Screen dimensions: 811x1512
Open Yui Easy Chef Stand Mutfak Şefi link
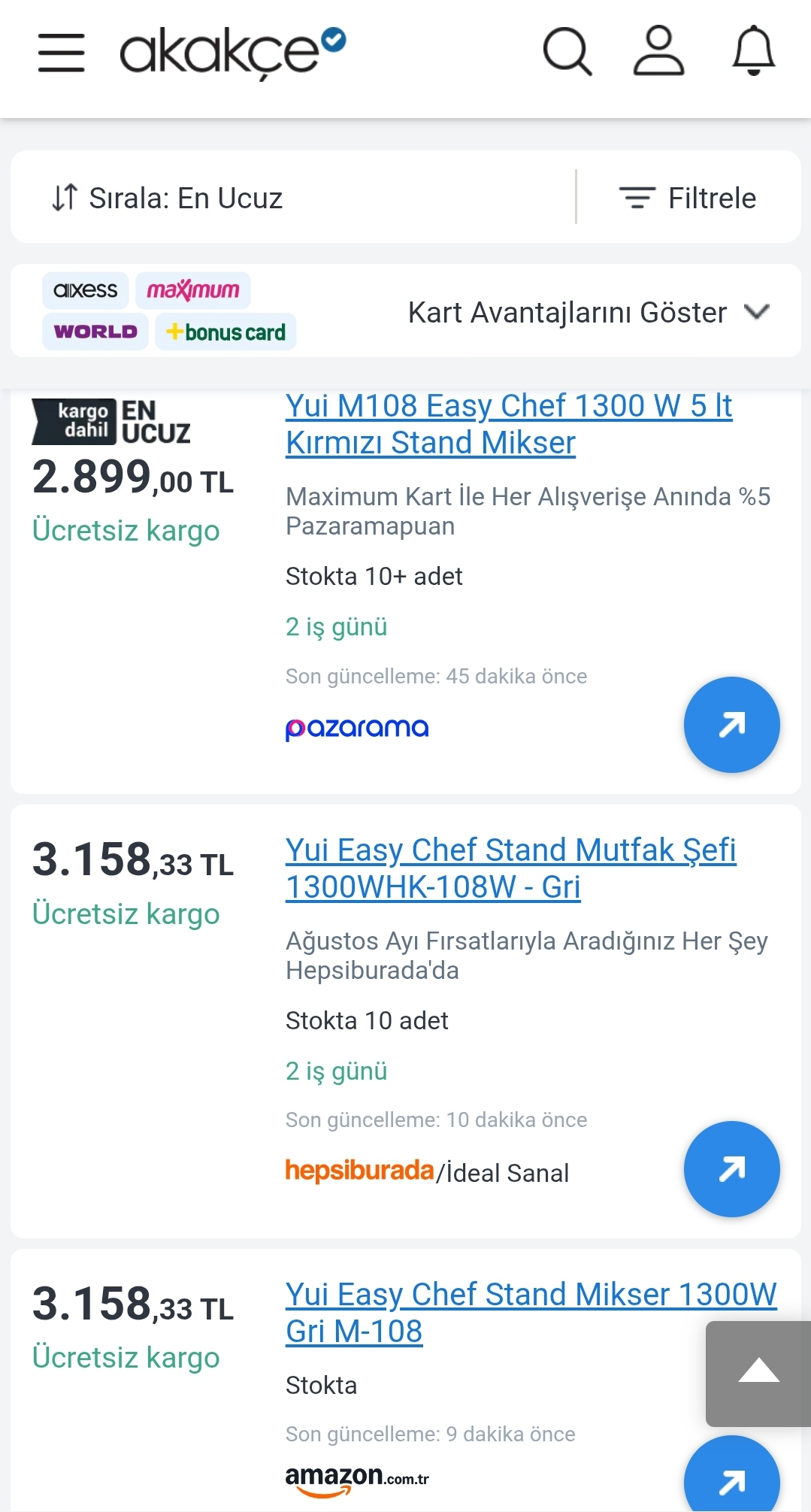(511, 868)
